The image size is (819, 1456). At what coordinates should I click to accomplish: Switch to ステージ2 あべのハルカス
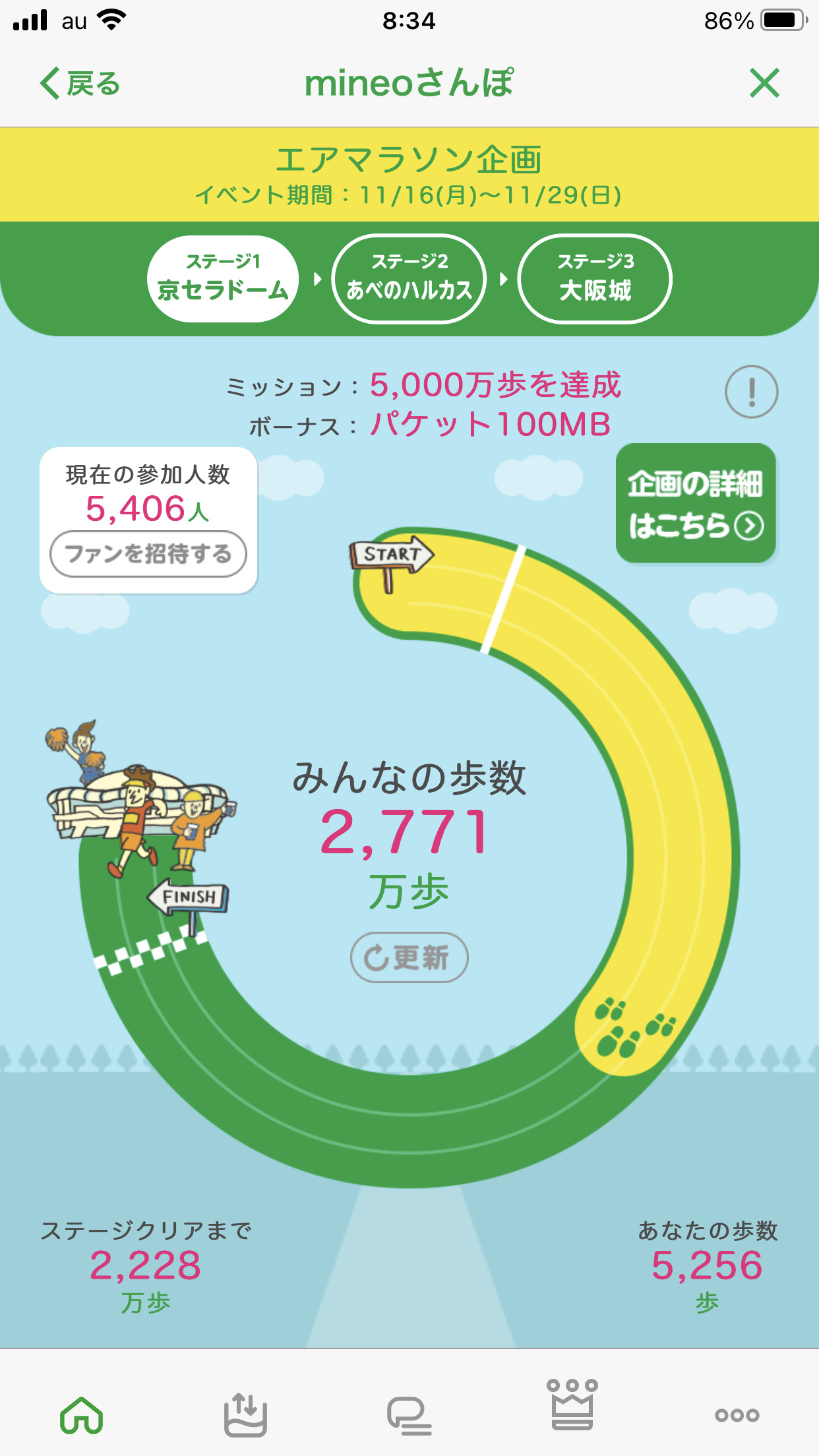[409, 279]
